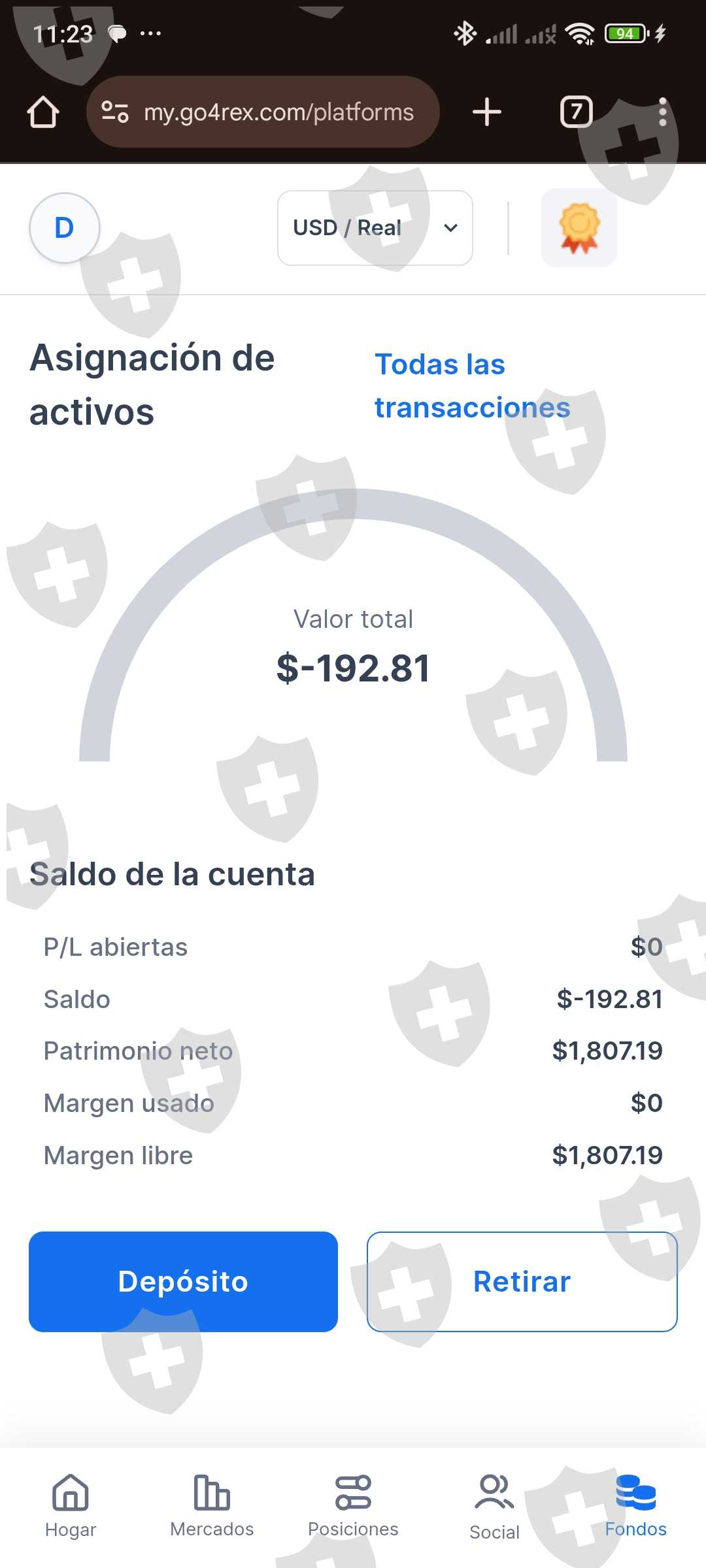Tap the my.go4rex.com address bar
Screen dimensions: 706x1568
[x=263, y=112]
